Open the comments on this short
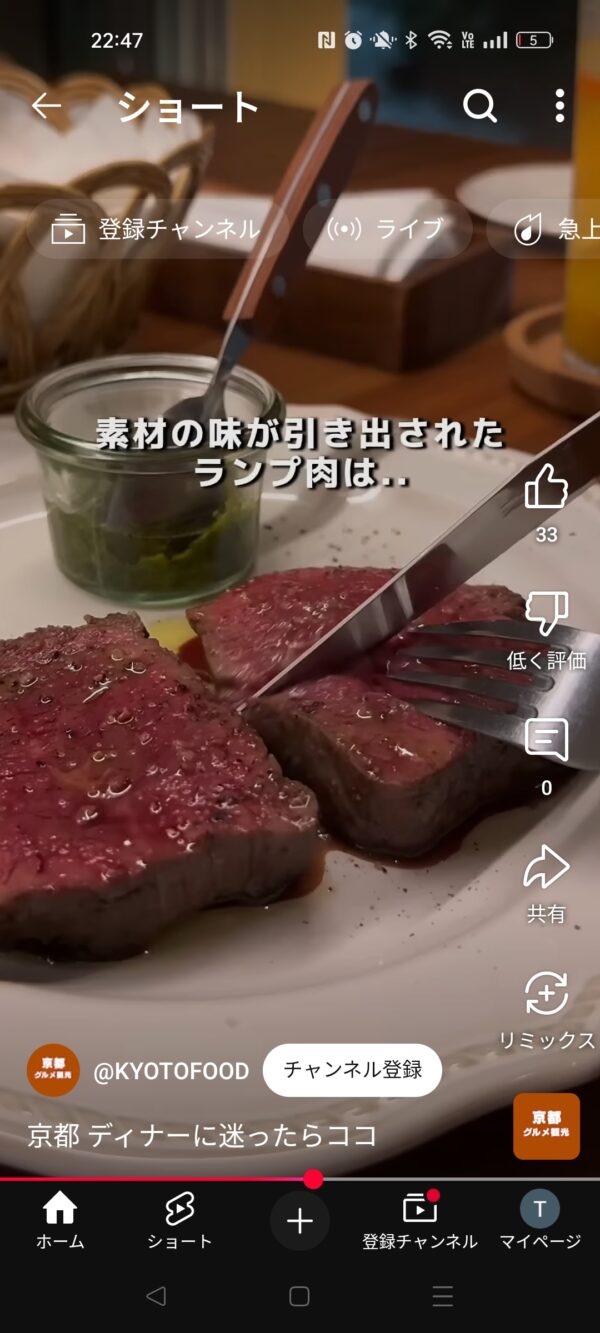The width and height of the screenshot is (600, 1333). (546, 741)
